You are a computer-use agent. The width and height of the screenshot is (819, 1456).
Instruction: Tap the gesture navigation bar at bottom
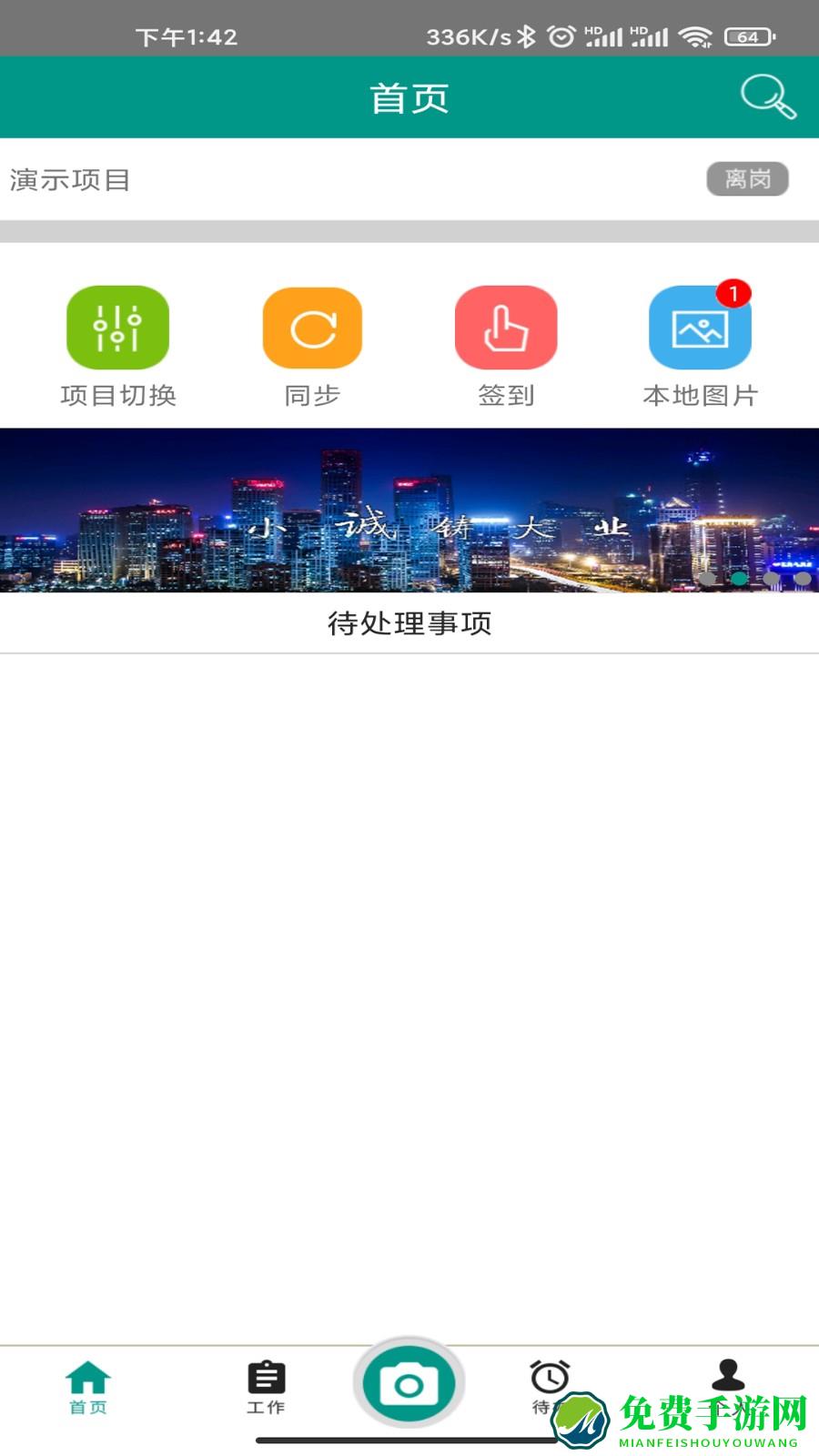click(x=409, y=1441)
